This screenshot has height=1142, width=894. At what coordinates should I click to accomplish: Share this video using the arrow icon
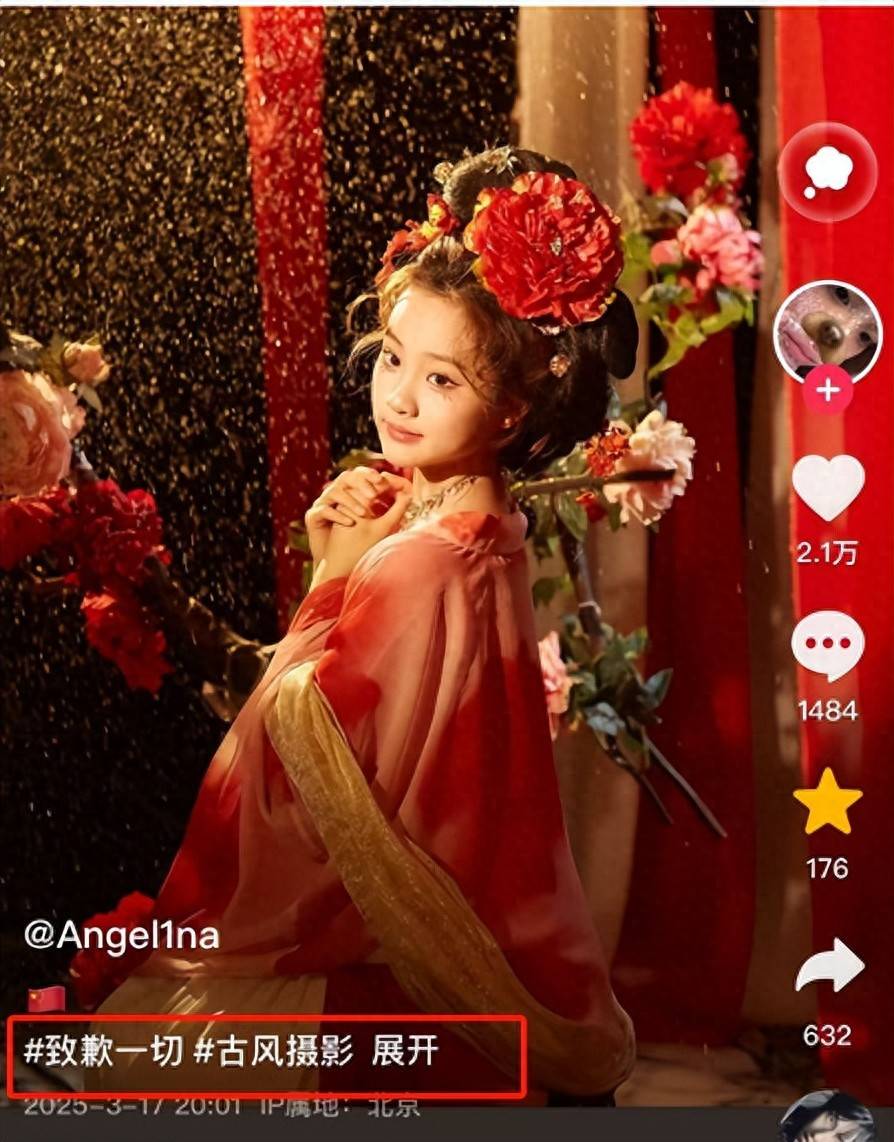(828, 966)
